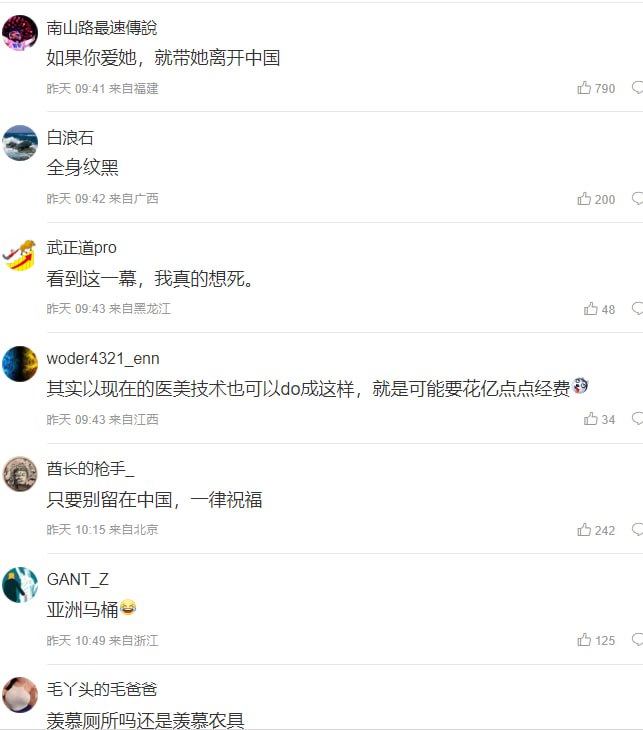Like 武正道pro's comment
The width and height of the screenshot is (643, 730).
click(591, 309)
